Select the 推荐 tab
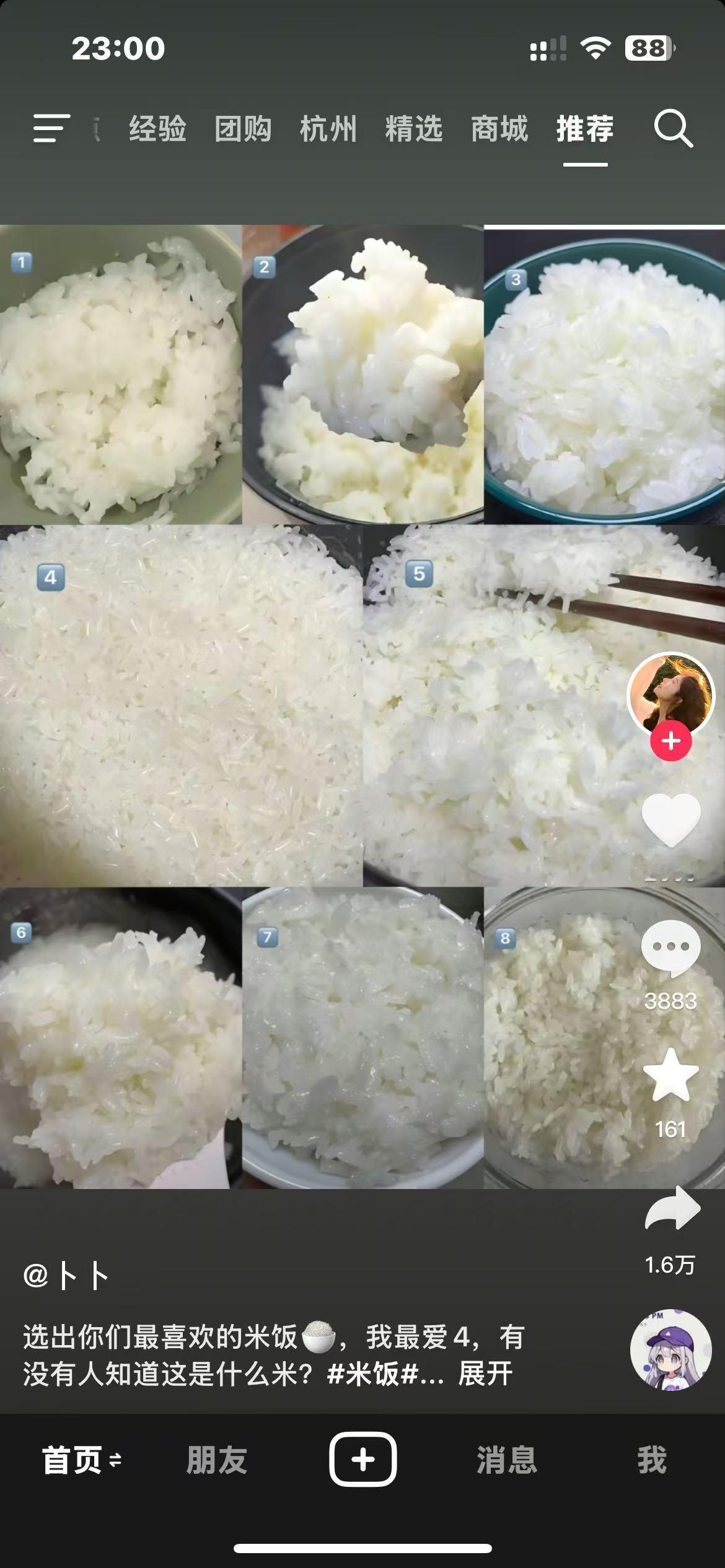725x1568 pixels. tap(585, 129)
